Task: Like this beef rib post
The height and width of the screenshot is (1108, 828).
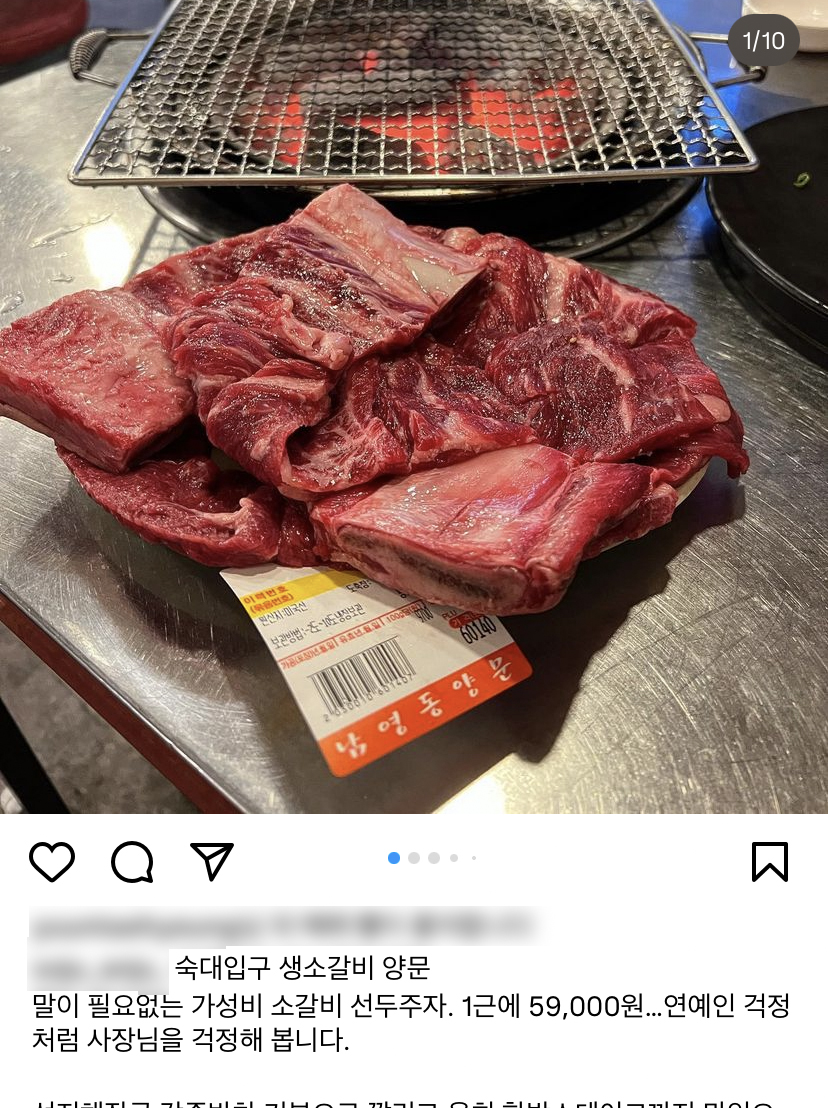Action: (52, 861)
